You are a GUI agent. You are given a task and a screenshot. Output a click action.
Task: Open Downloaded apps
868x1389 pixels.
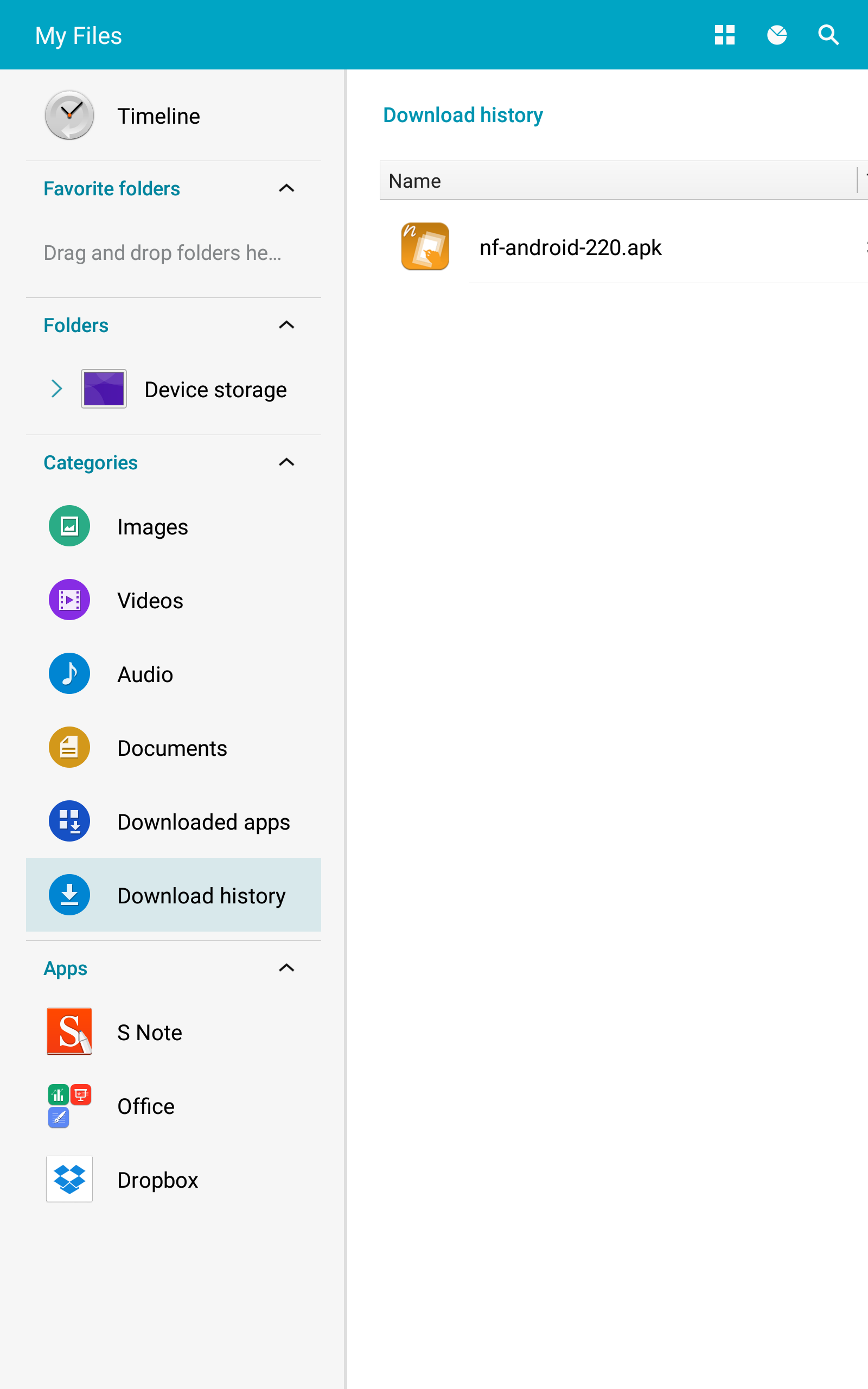click(x=174, y=821)
